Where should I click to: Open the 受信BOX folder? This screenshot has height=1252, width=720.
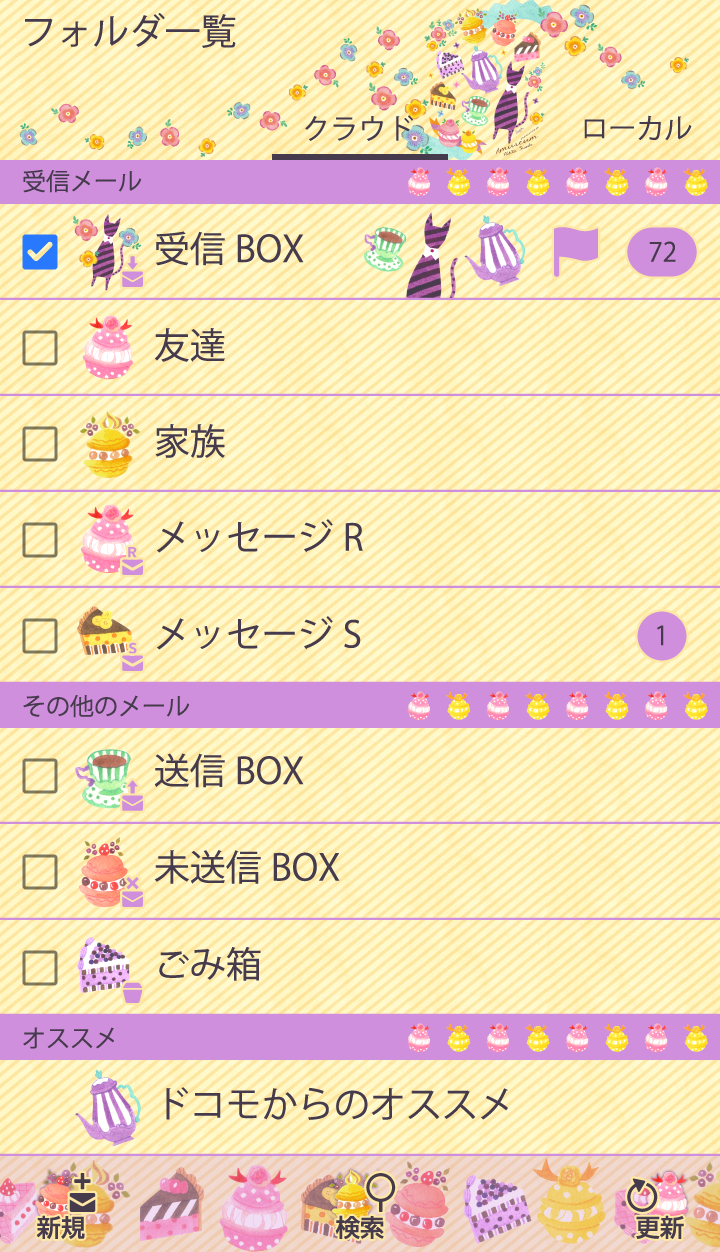(x=229, y=250)
